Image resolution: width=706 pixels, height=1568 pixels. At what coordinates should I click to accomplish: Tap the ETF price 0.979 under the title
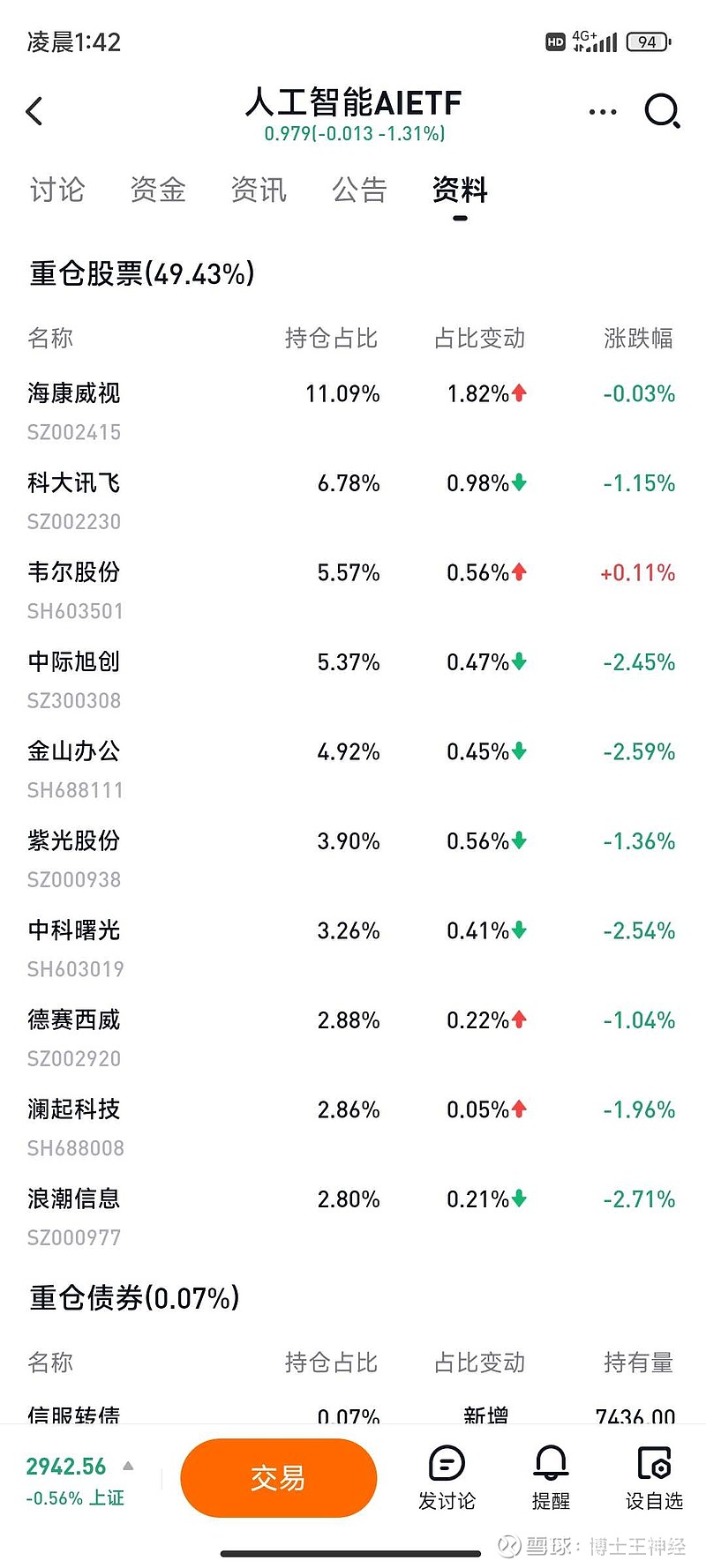click(x=353, y=135)
